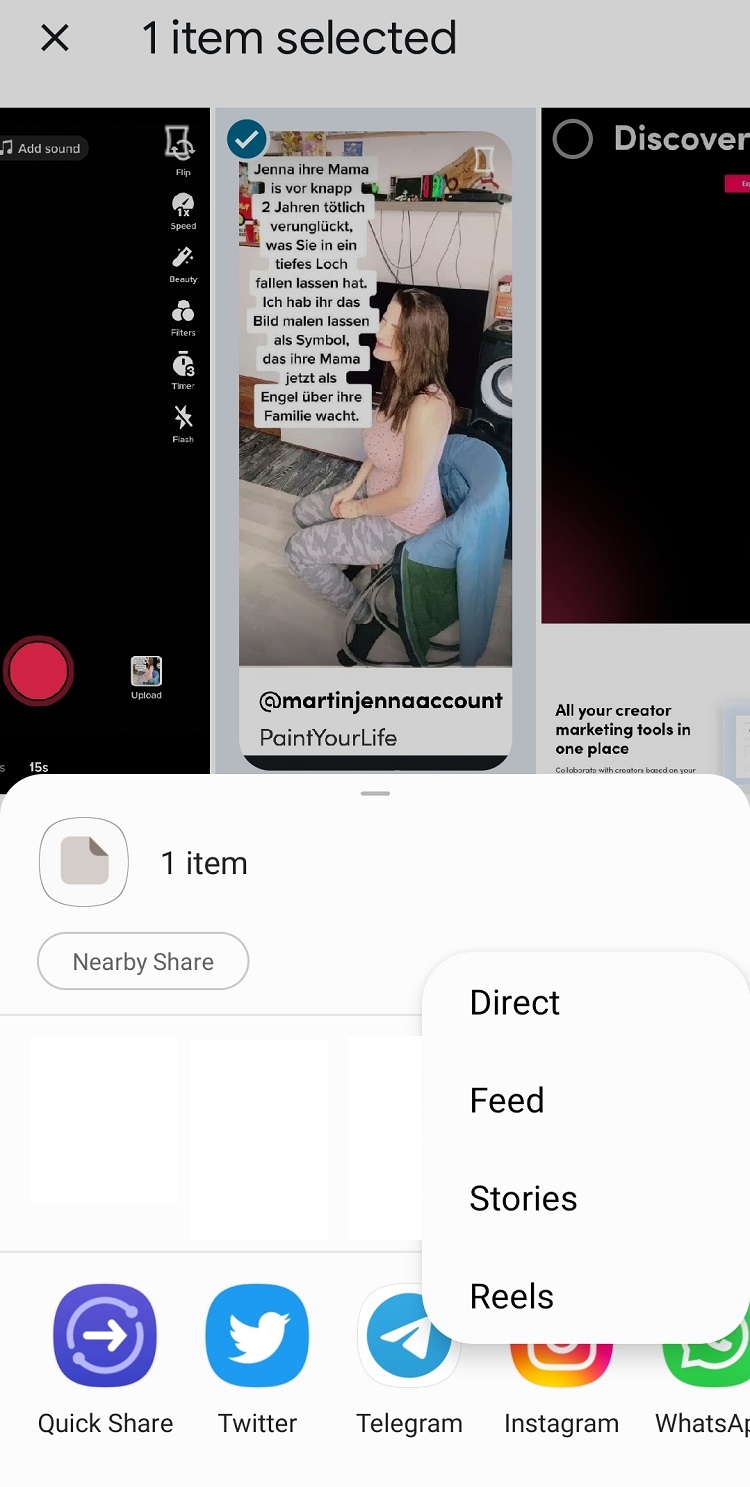Screen dimensions: 750x1487
Task: Choose Direct from the Instagram menu
Action: (x=515, y=1002)
